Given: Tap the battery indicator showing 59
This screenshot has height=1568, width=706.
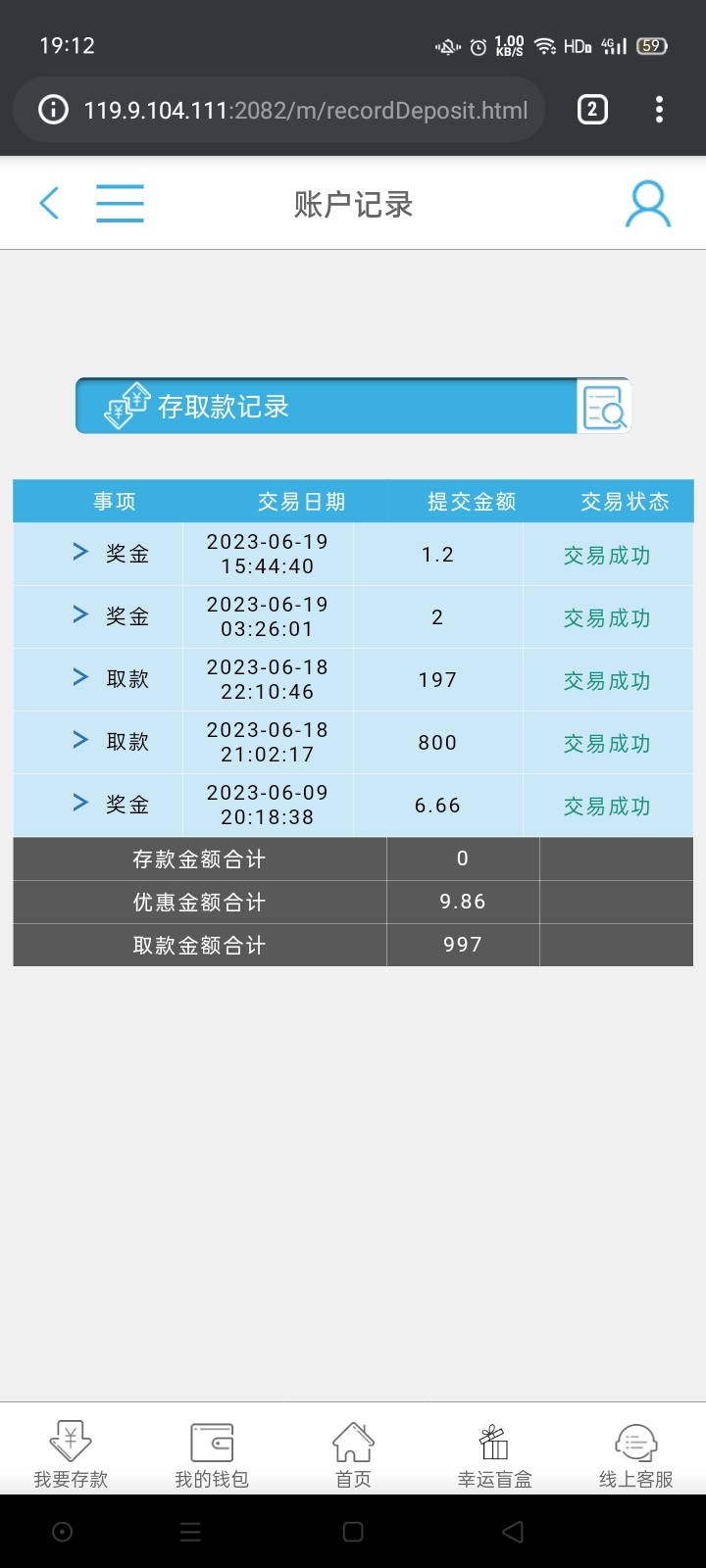Looking at the screenshot, I should [x=651, y=46].
